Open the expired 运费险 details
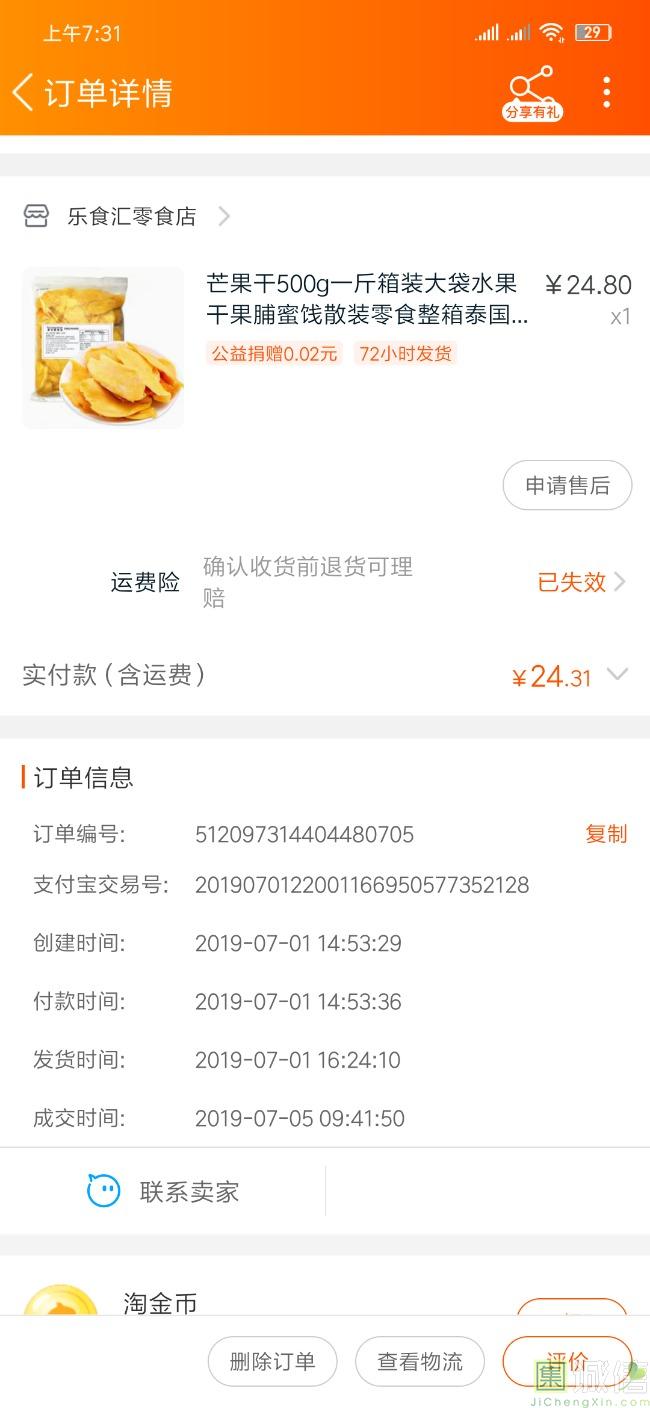 click(x=582, y=582)
